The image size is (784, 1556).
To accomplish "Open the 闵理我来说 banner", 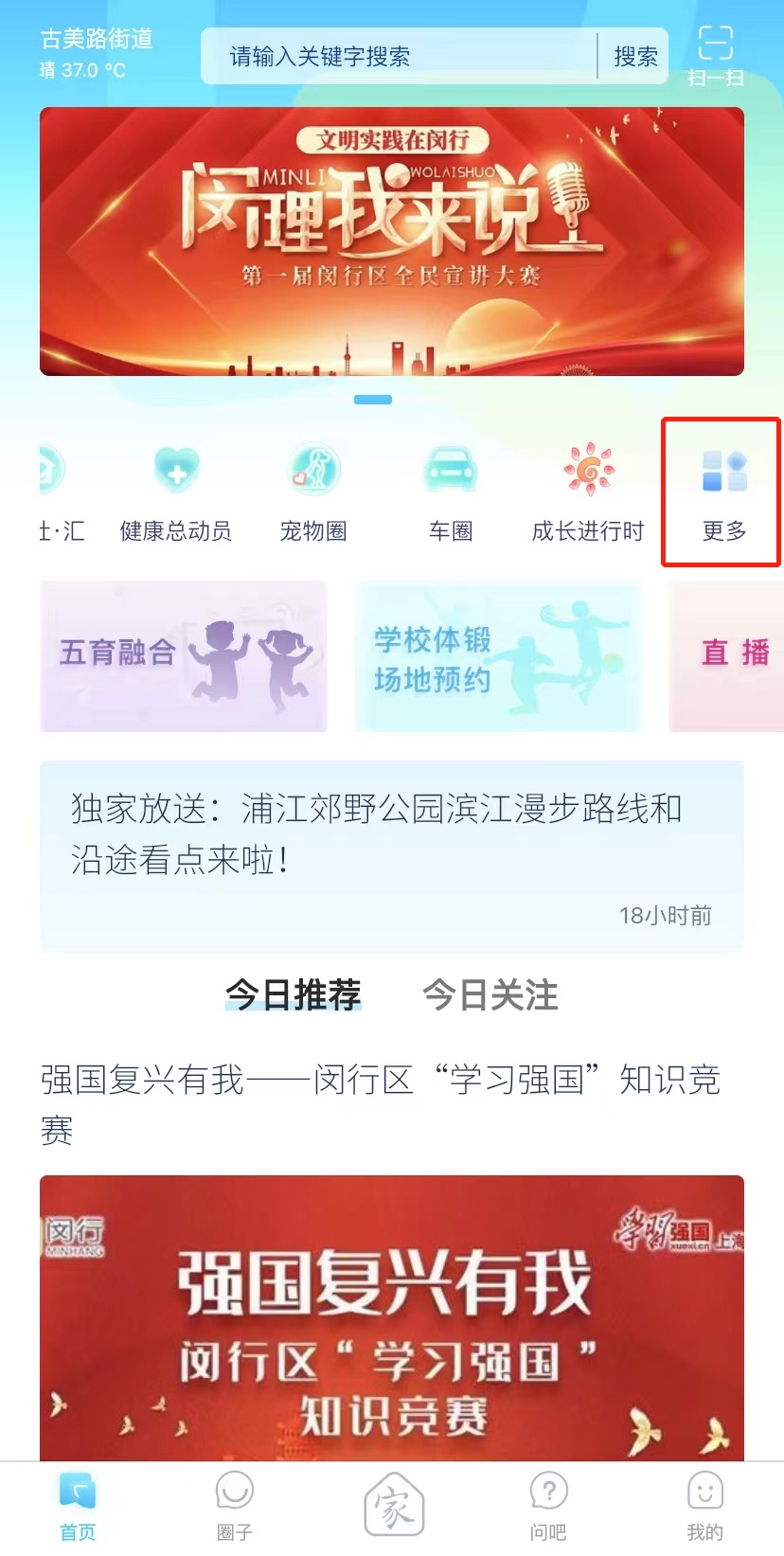I will pos(392,241).
